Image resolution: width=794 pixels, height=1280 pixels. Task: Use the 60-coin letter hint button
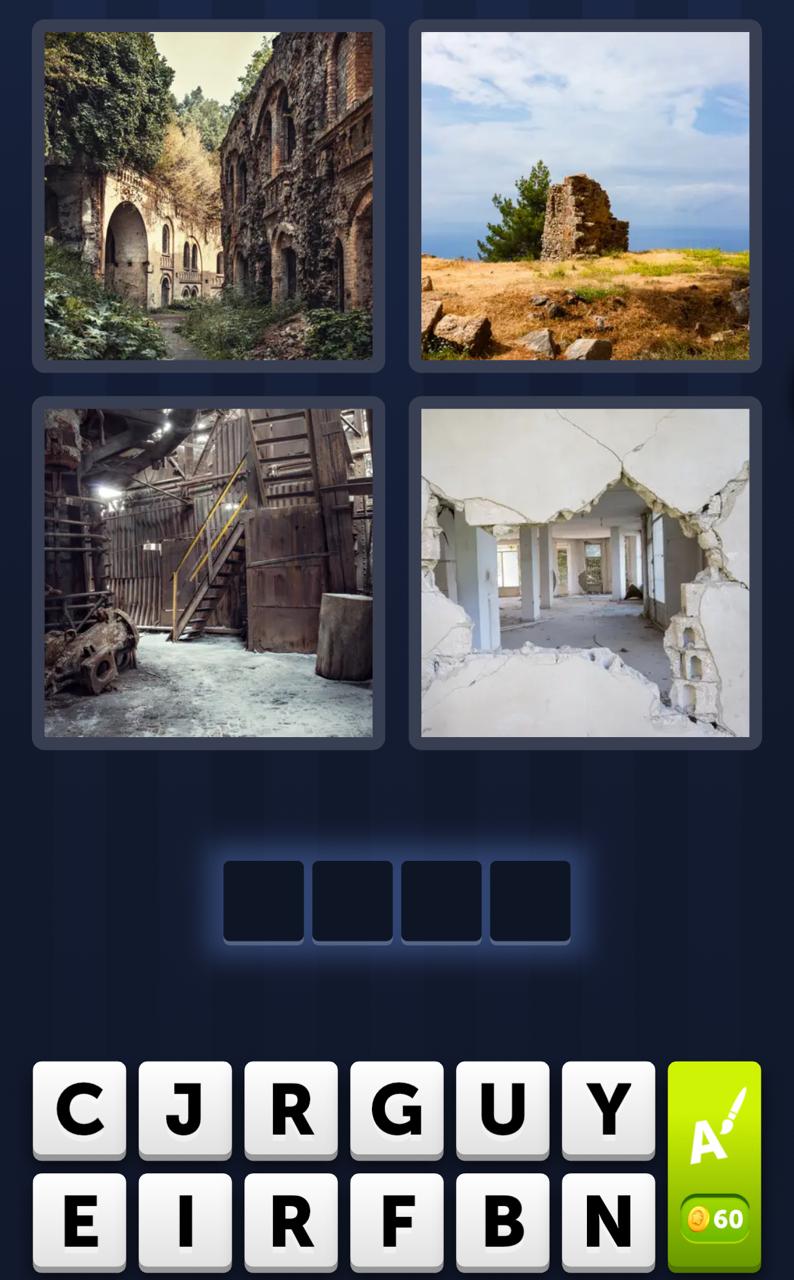[714, 1166]
